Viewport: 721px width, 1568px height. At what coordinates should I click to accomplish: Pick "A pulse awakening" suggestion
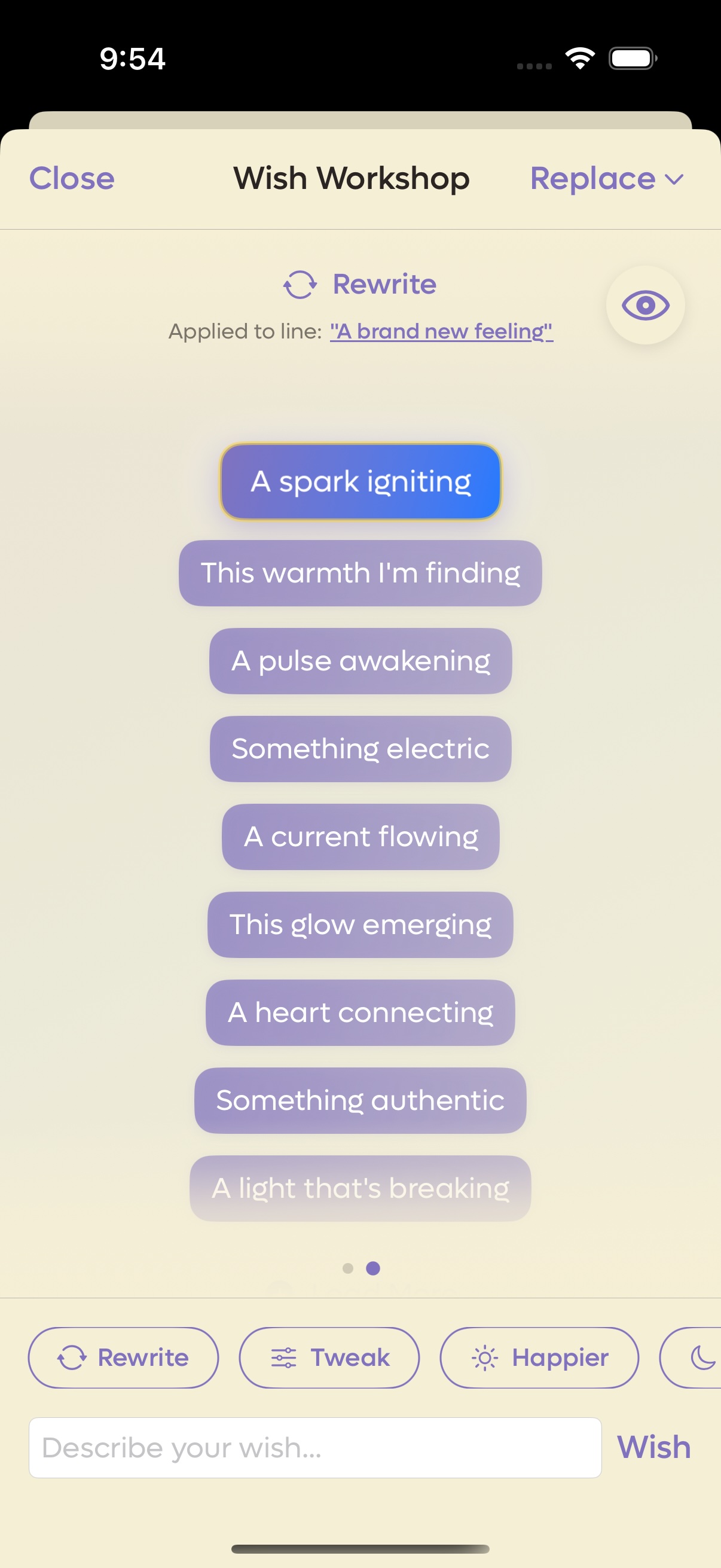click(x=360, y=661)
